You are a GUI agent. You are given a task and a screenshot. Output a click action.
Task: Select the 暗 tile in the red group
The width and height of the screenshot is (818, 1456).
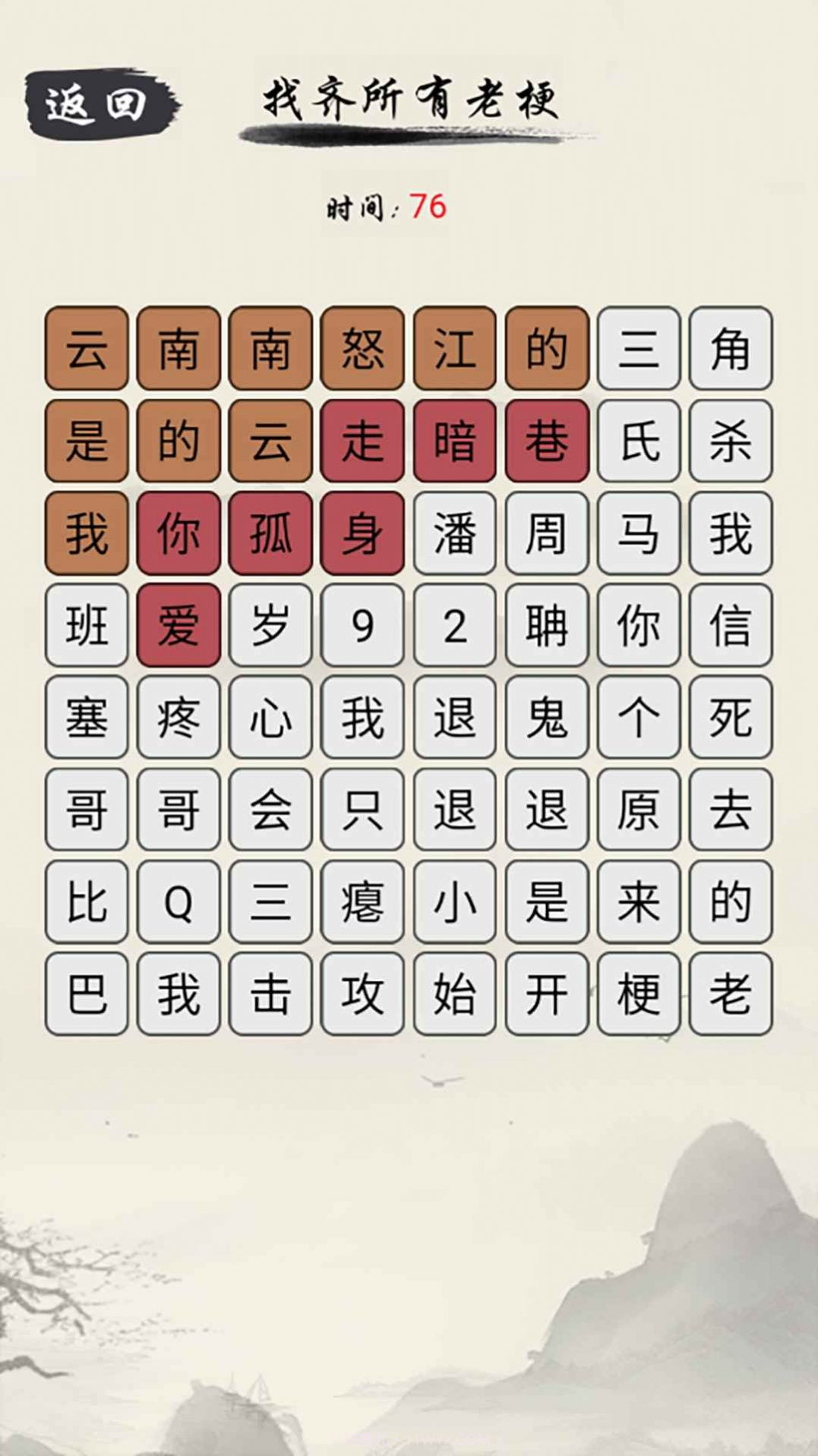453,441
